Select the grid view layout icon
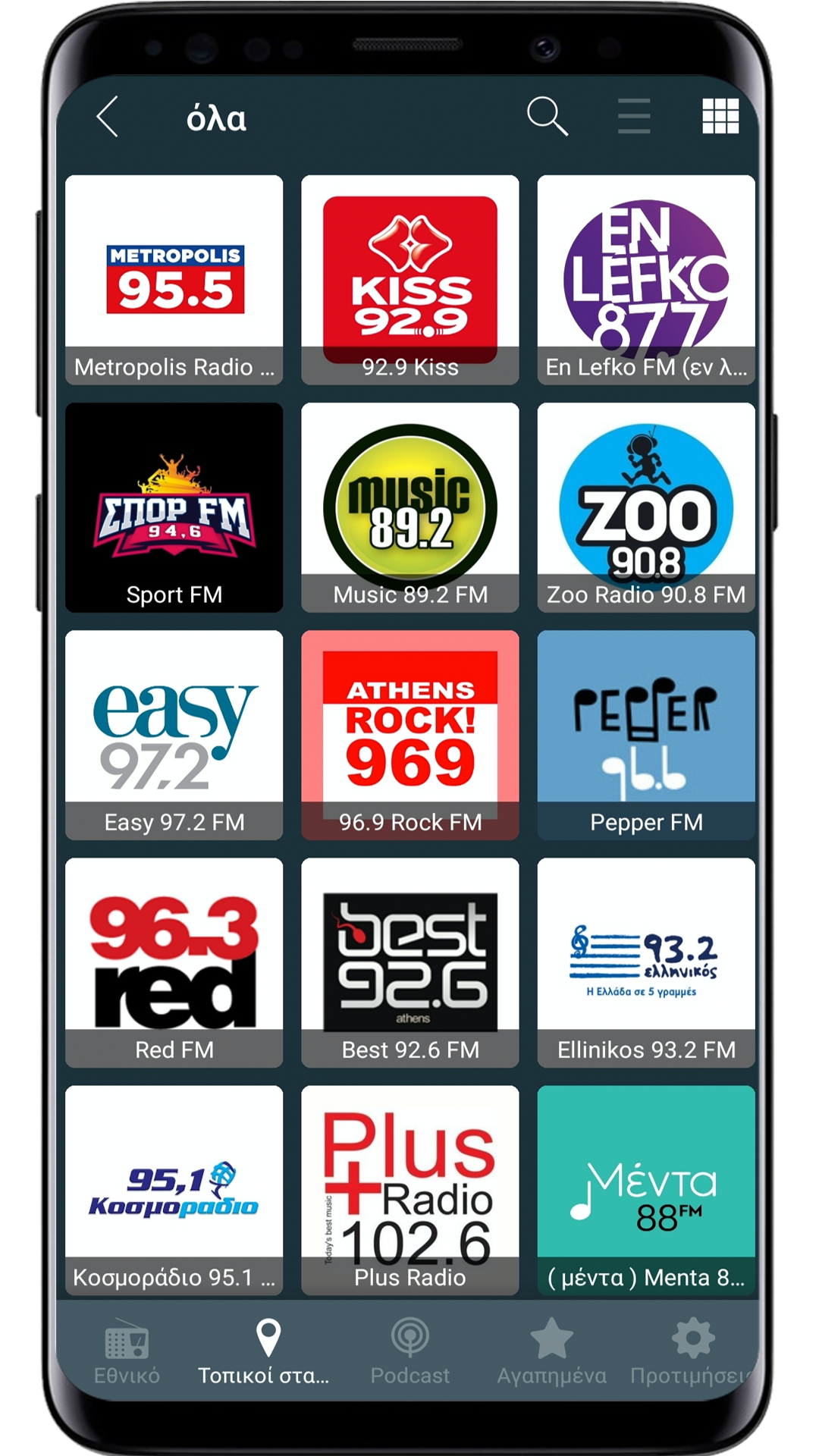Viewport: 819px width, 1456px height. pyautogui.click(x=720, y=116)
